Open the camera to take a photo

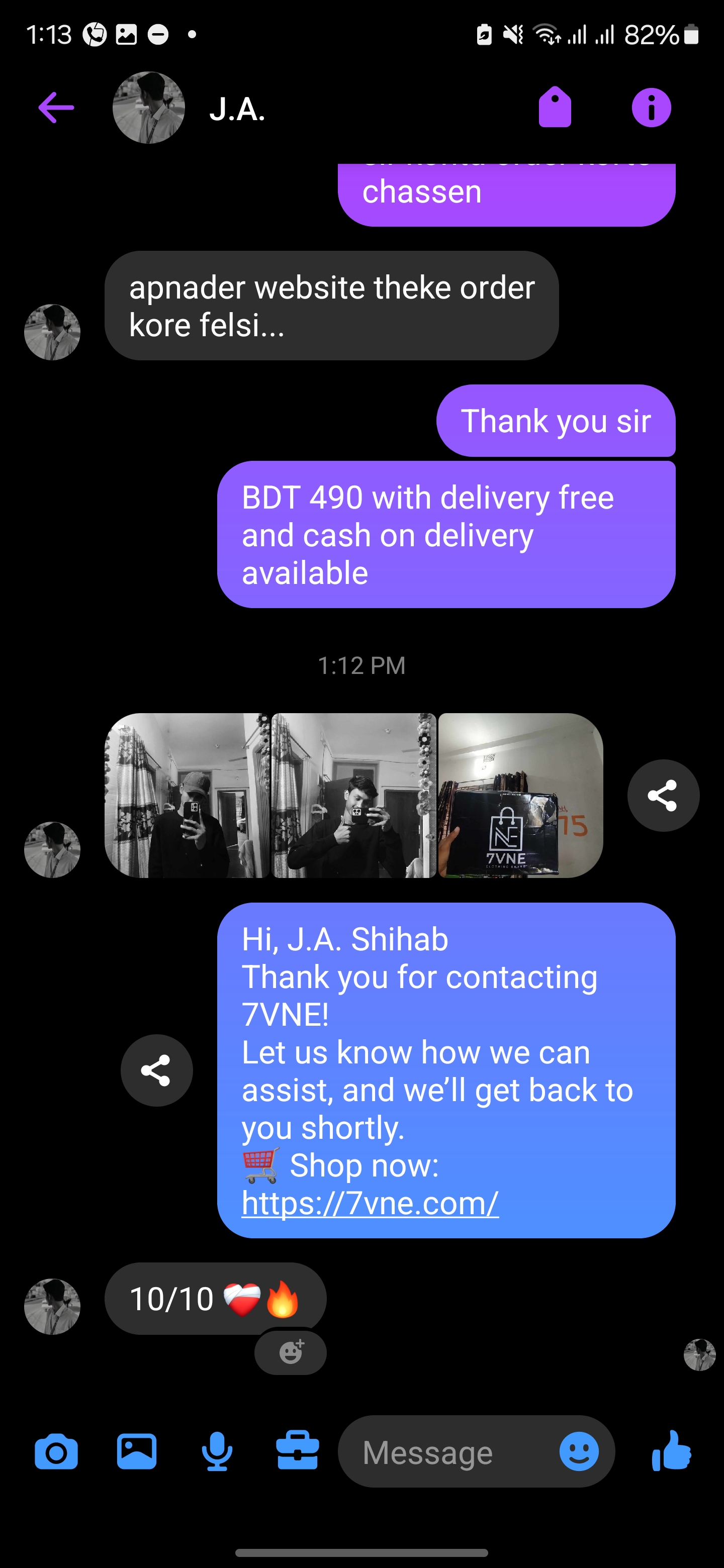(x=56, y=1452)
